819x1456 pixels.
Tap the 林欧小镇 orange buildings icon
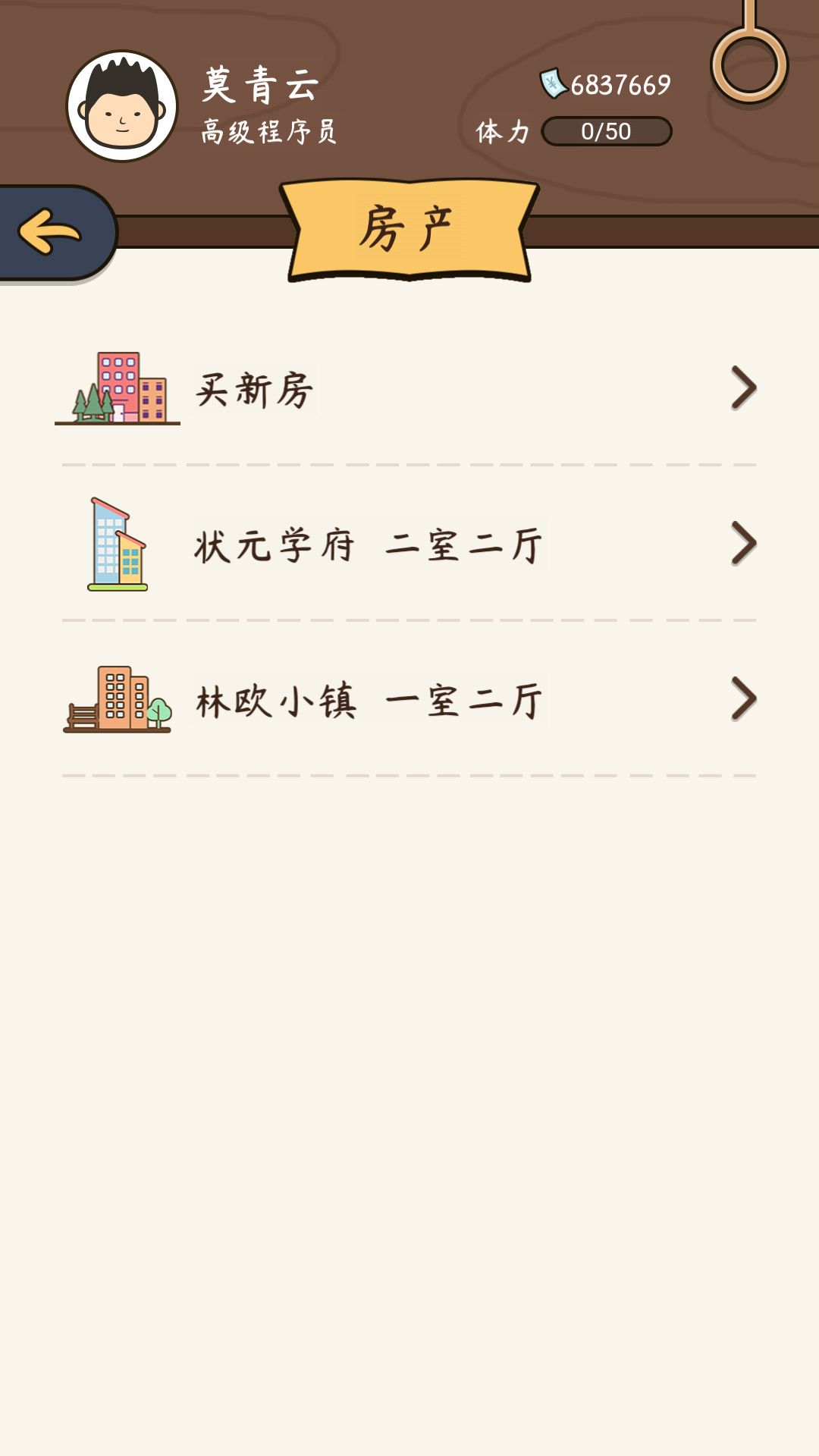(115, 699)
